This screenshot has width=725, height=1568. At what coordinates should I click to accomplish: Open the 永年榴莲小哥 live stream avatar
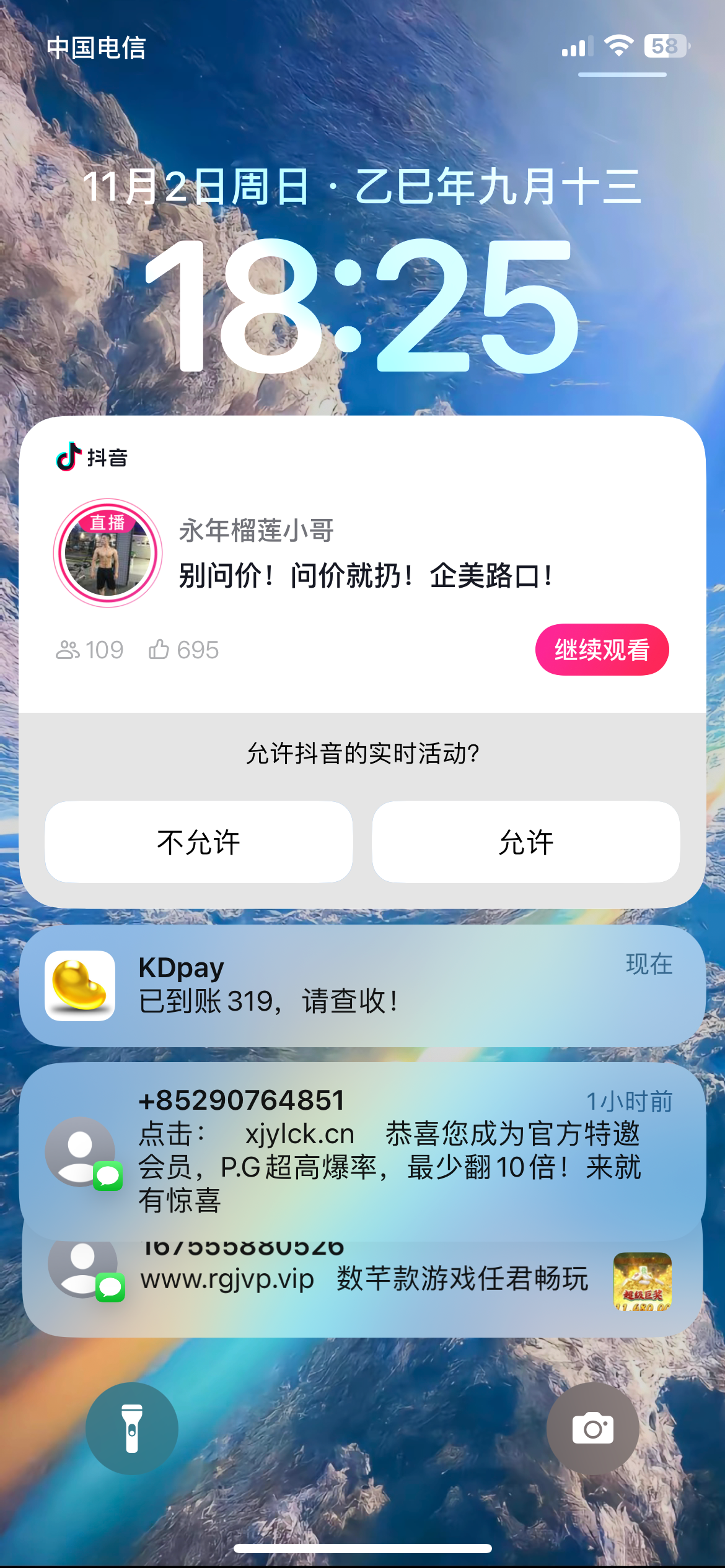(108, 552)
